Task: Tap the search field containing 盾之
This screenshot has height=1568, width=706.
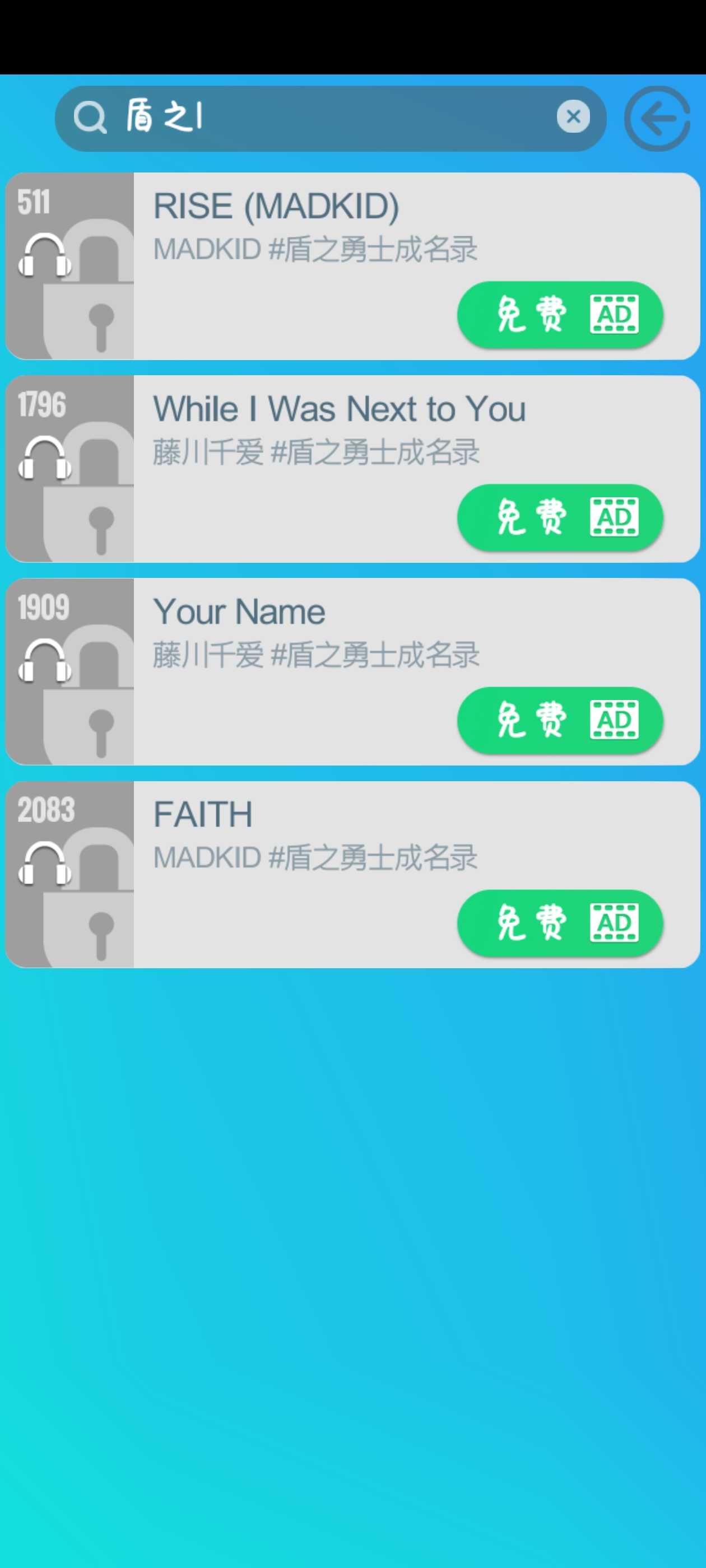Action: tap(330, 118)
